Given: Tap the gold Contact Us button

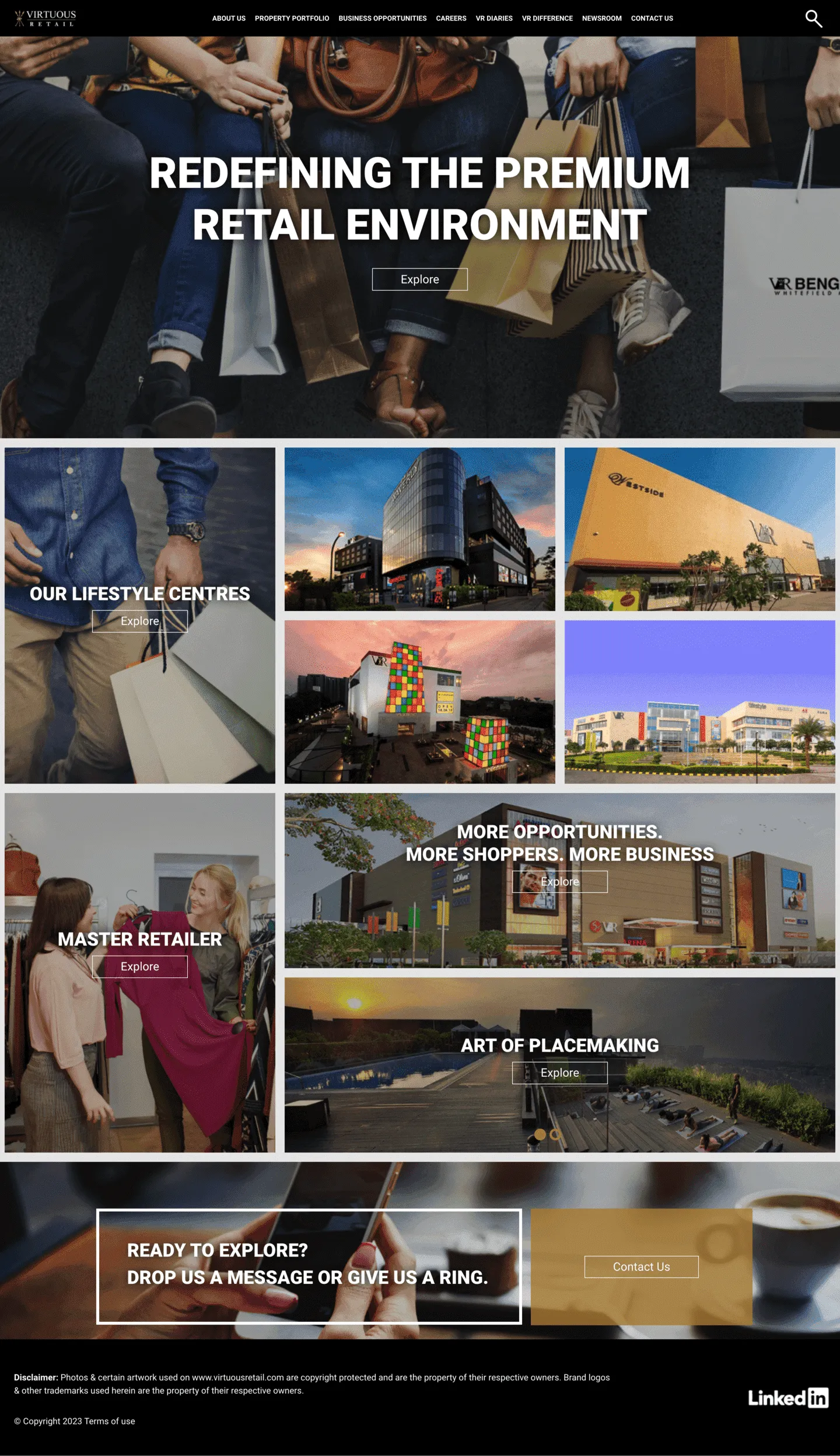Looking at the screenshot, I should [641, 1267].
